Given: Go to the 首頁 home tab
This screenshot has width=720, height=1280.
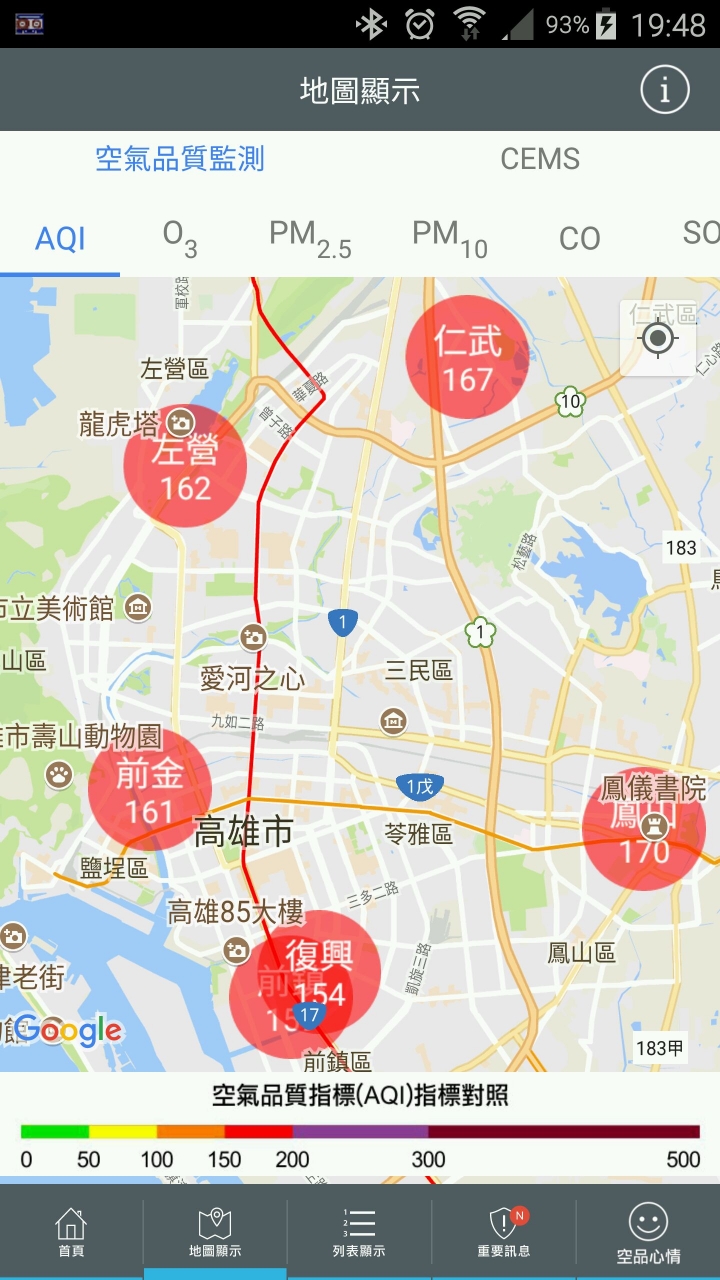Looking at the screenshot, I should (x=71, y=1232).
